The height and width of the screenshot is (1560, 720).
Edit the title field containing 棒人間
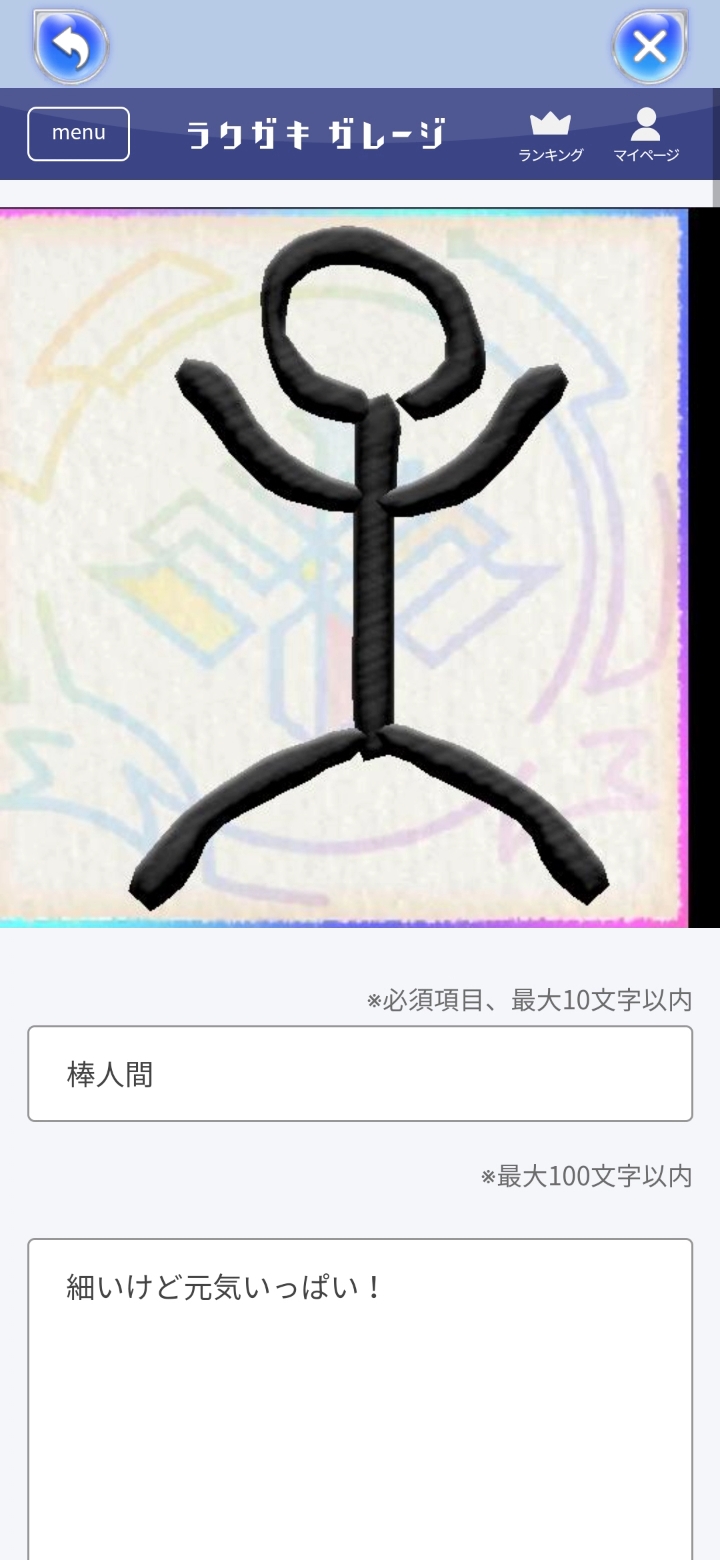[x=360, y=1074]
